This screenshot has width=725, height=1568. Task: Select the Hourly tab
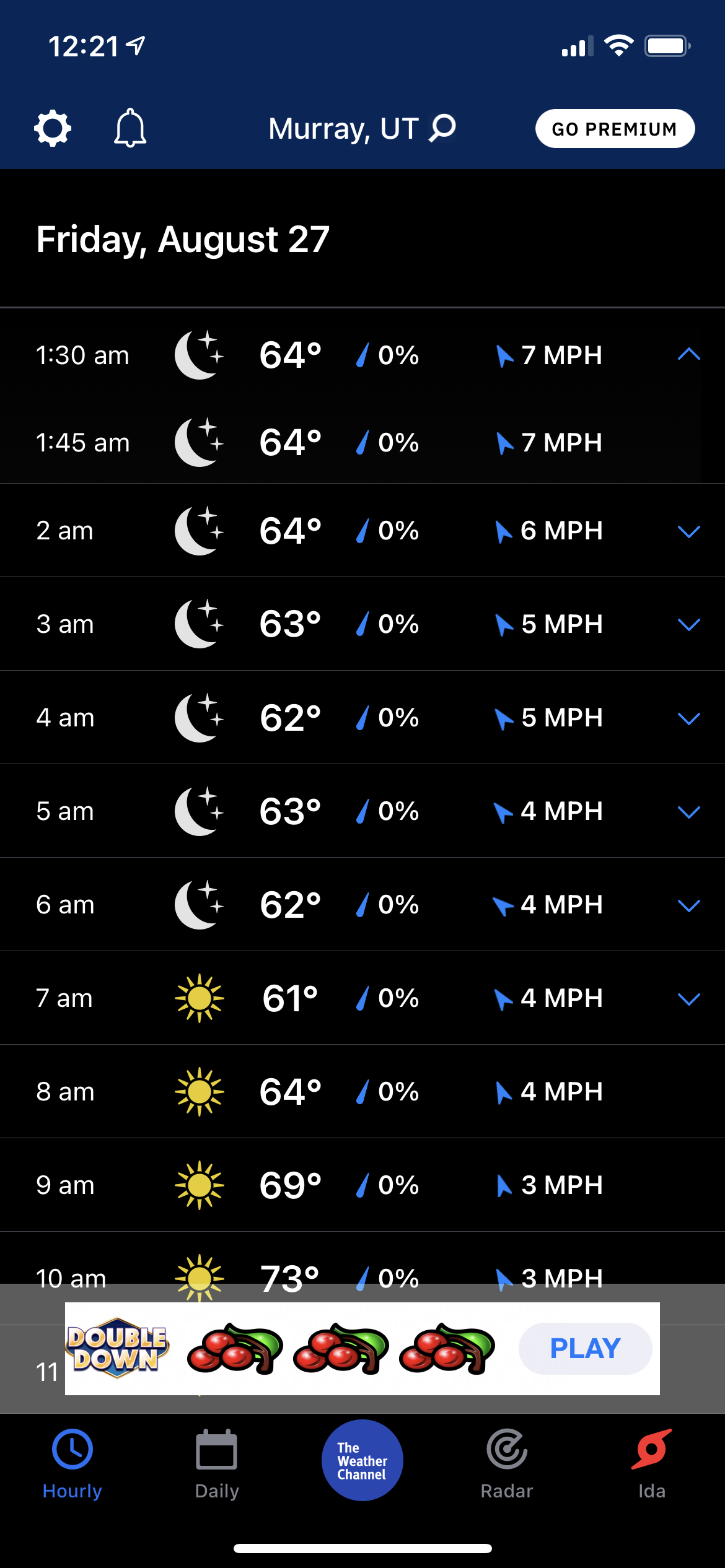pos(72,1464)
